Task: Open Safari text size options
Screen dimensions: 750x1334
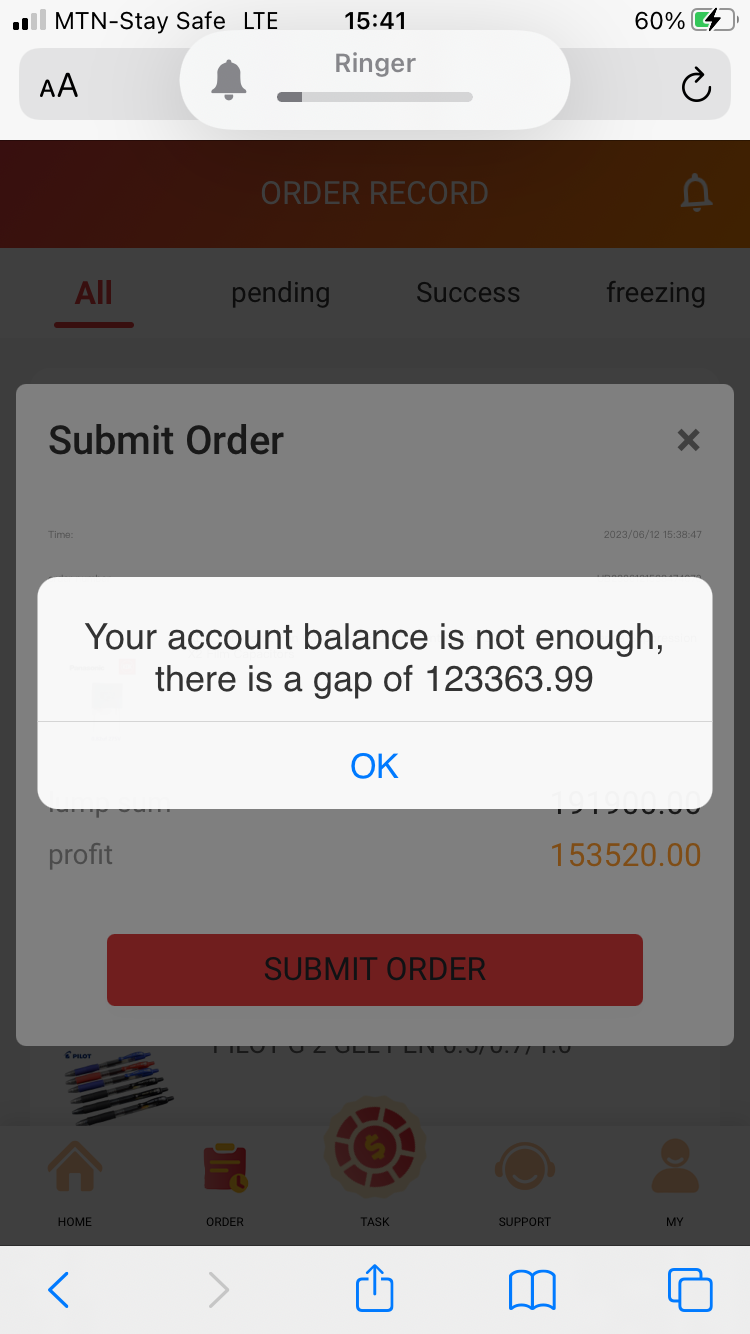Action: (59, 86)
